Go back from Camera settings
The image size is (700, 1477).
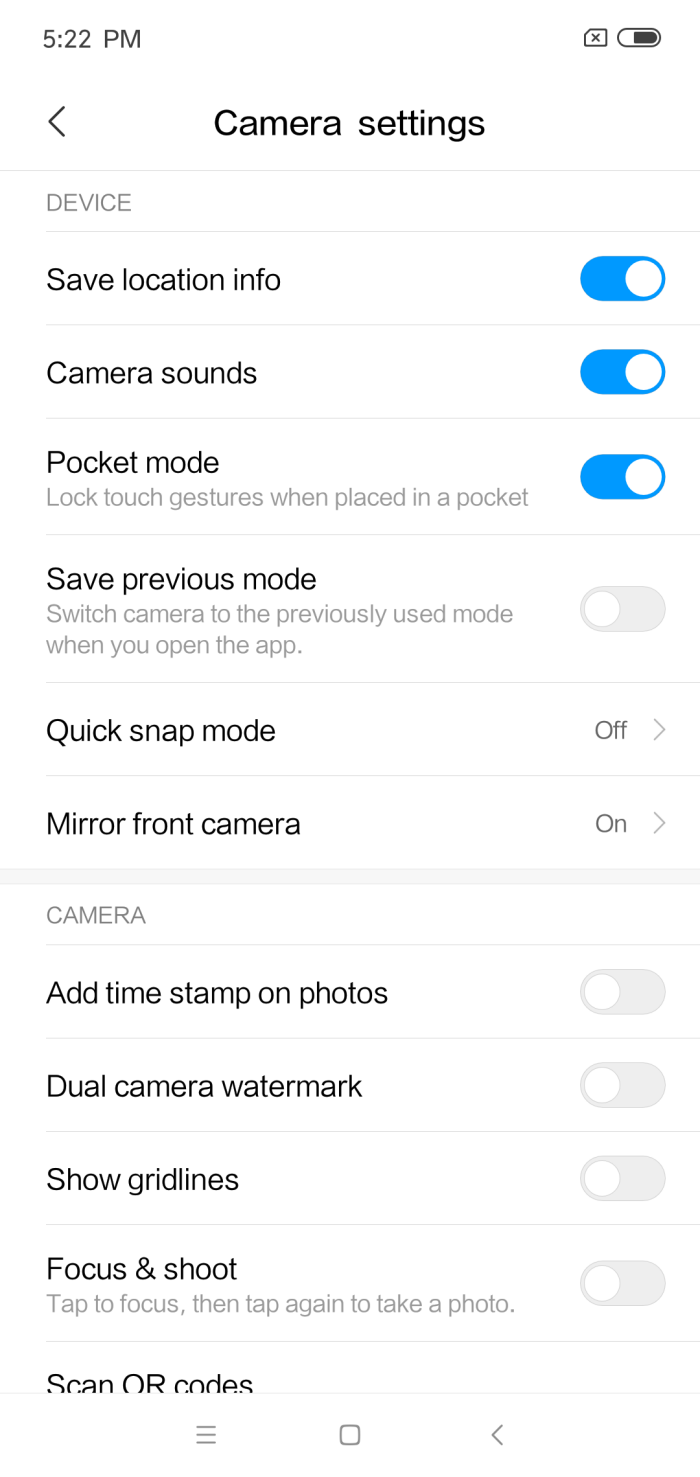tap(57, 123)
